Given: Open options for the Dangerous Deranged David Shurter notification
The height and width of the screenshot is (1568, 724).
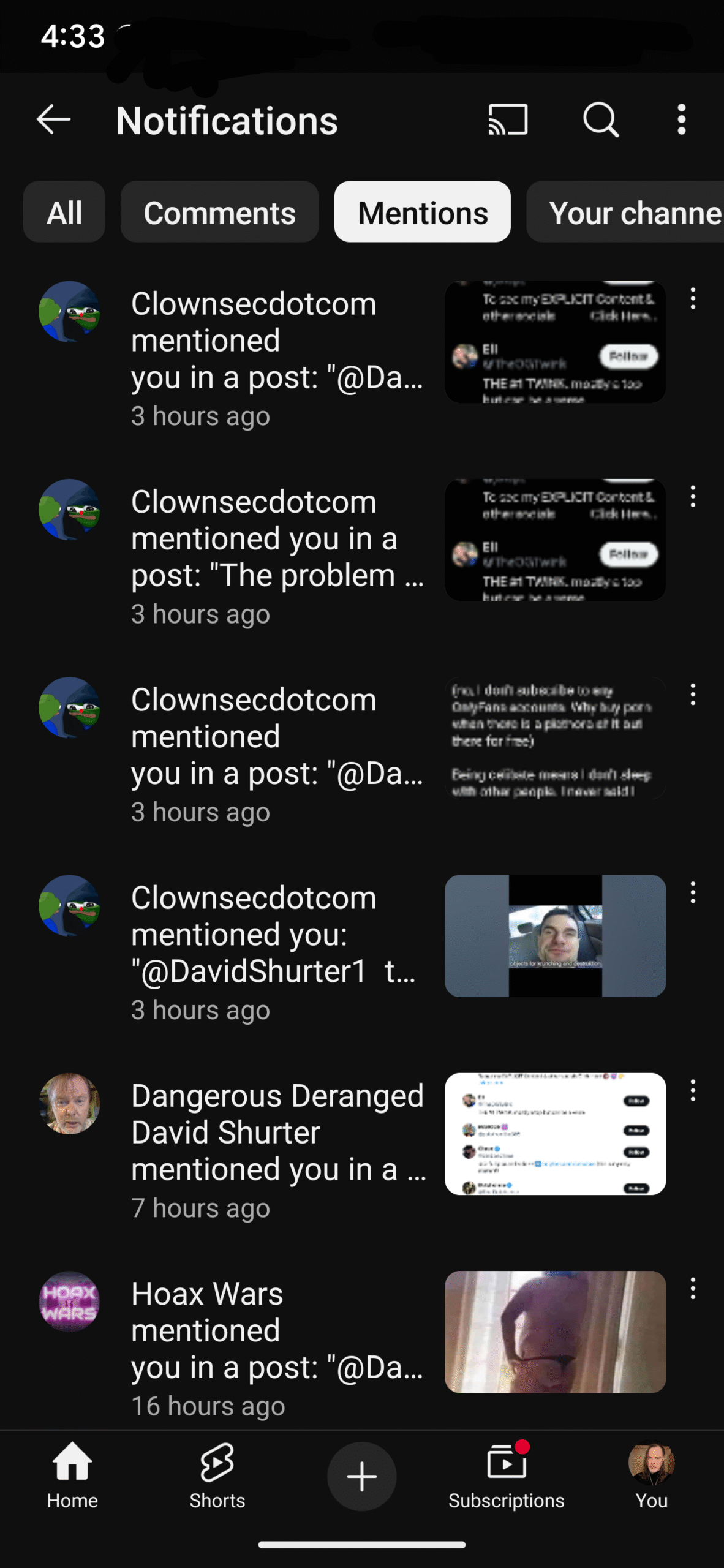Looking at the screenshot, I should coord(693,1091).
